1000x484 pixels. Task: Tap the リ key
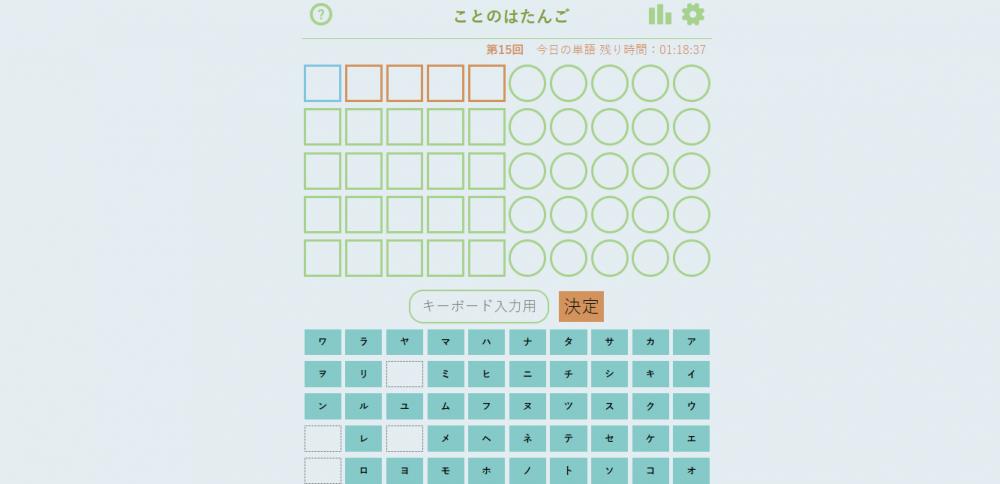click(364, 374)
